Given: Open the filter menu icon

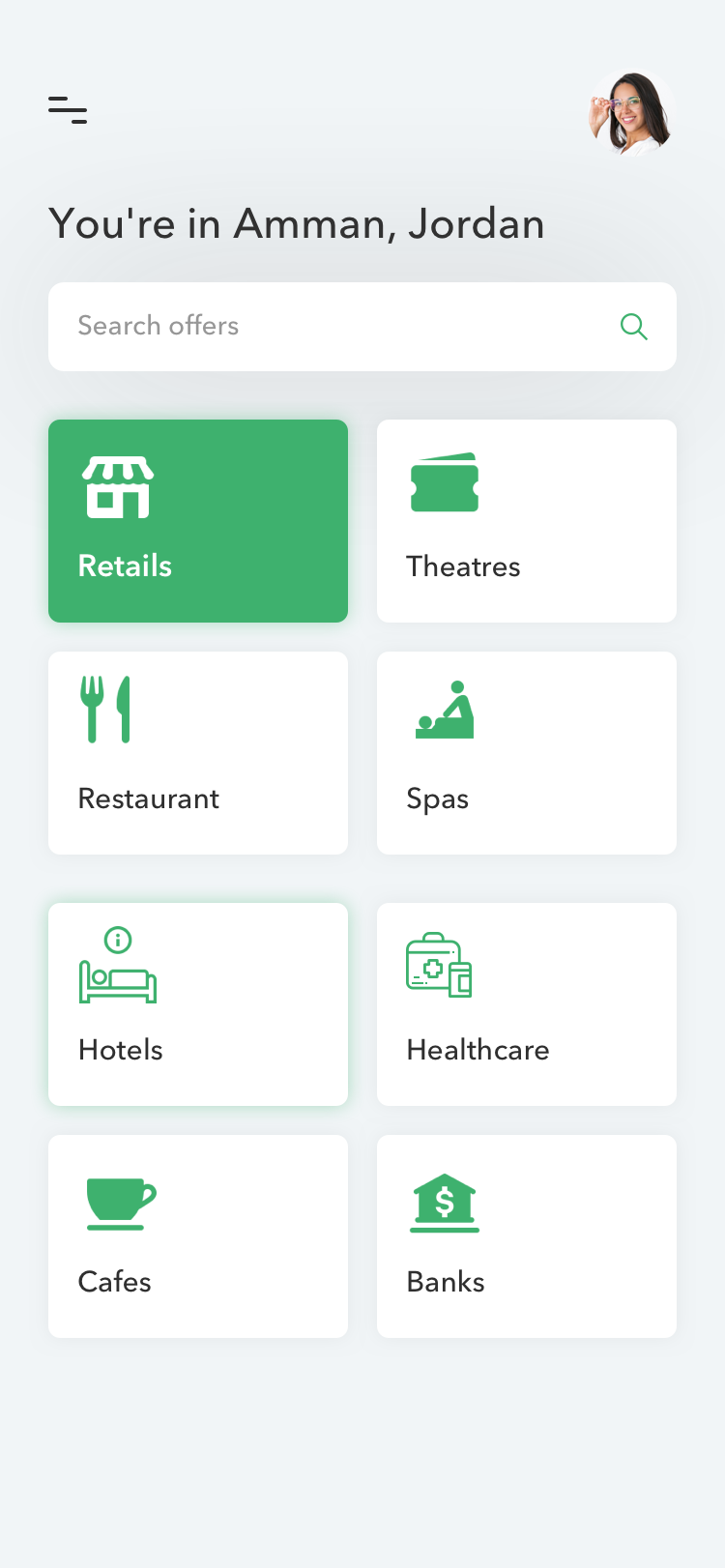Looking at the screenshot, I should click(x=66, y=110).
